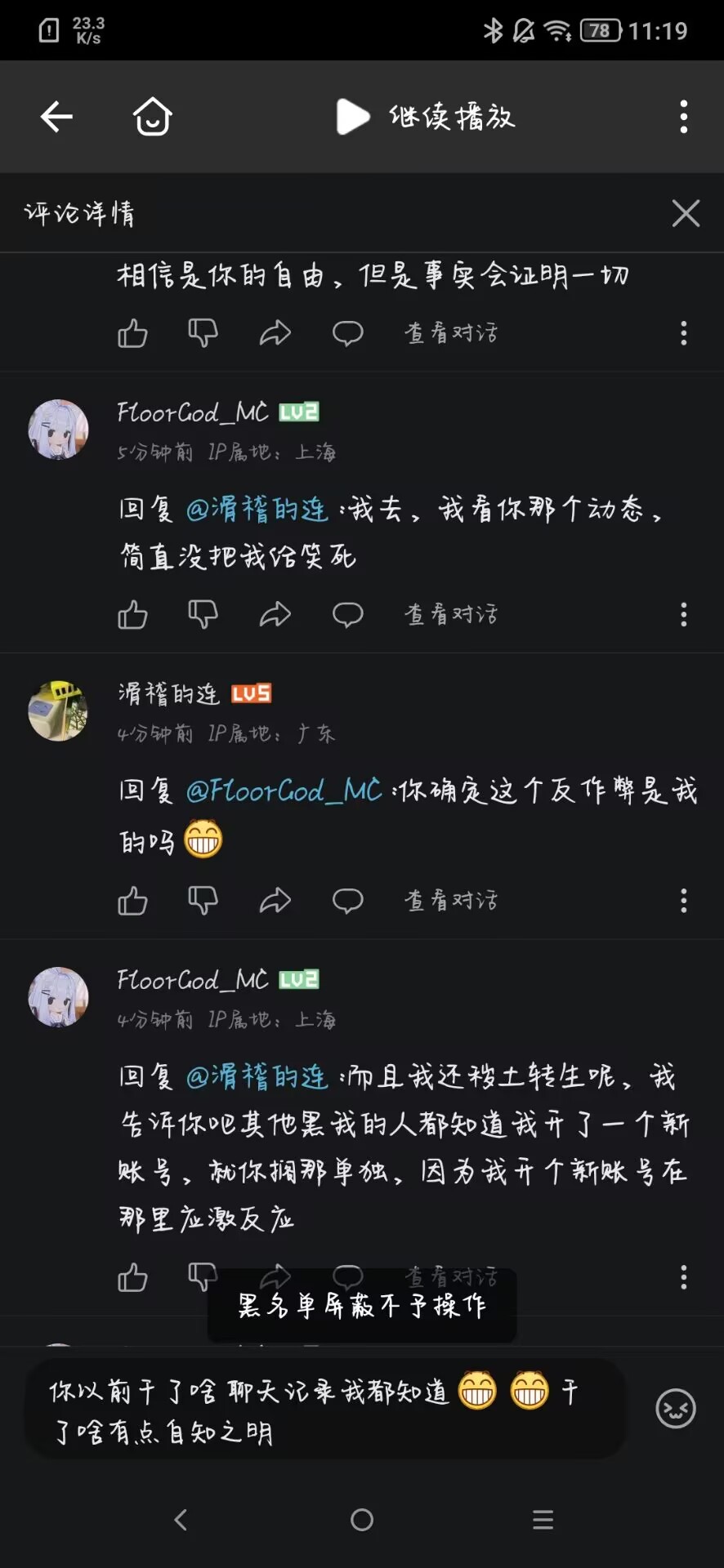This screenshot has width=724, height=1568.
Task: Open FloorGod_MC's profile picture on 5分钟前 reply
Action: point(58,429)
